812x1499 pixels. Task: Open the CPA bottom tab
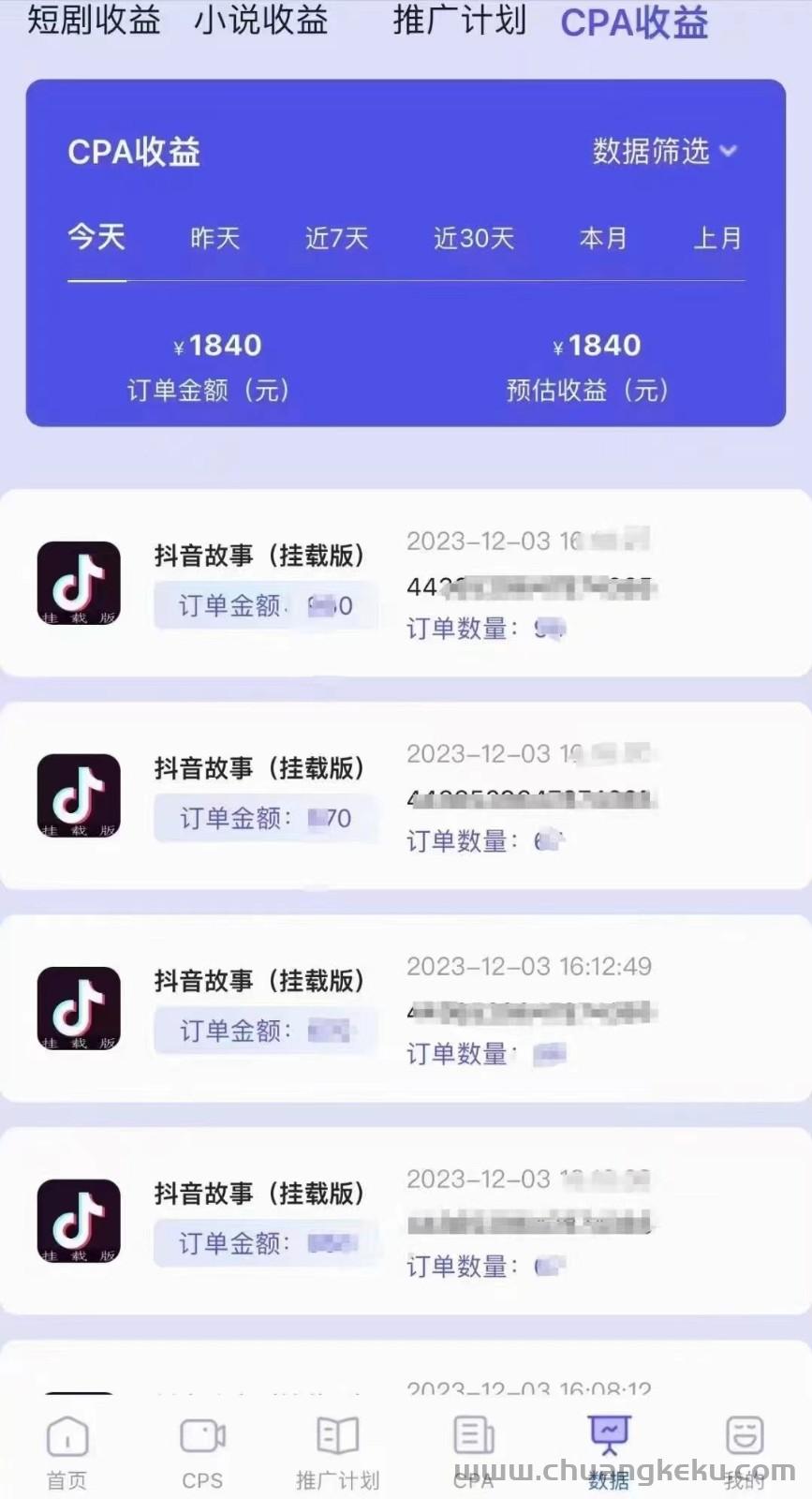click(x=474, y=1450)
